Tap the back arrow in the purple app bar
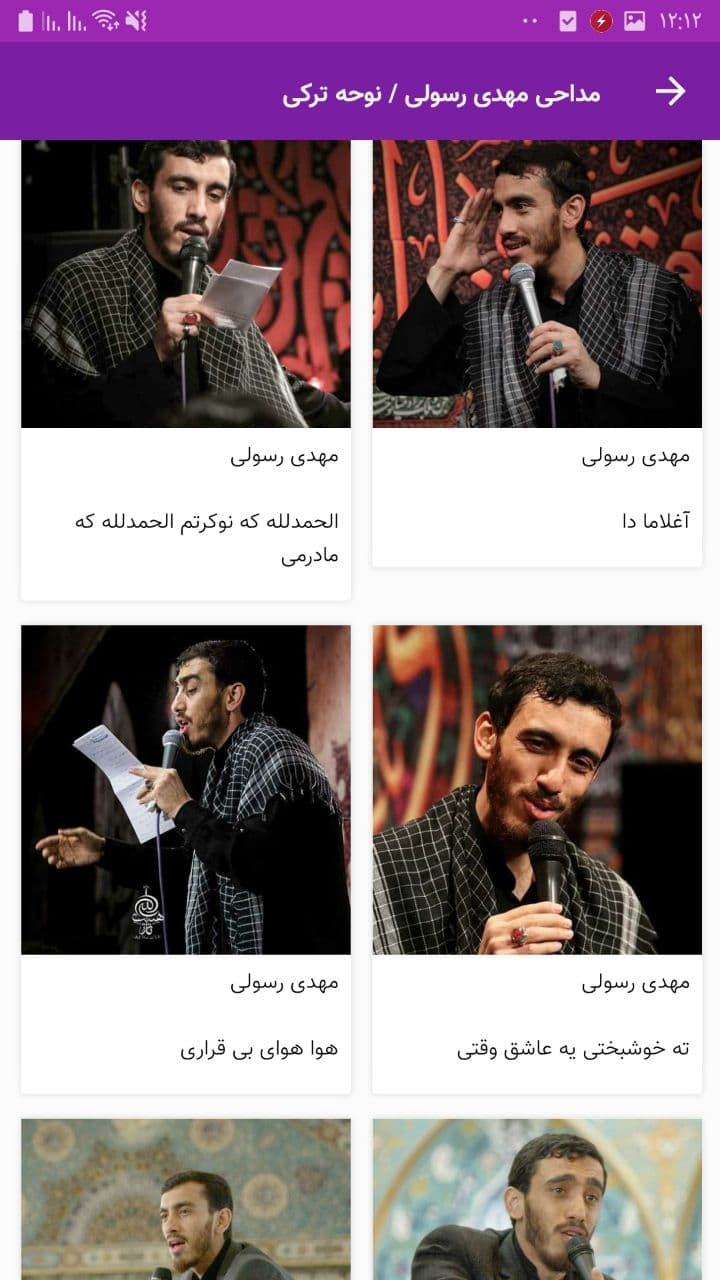 668,91
